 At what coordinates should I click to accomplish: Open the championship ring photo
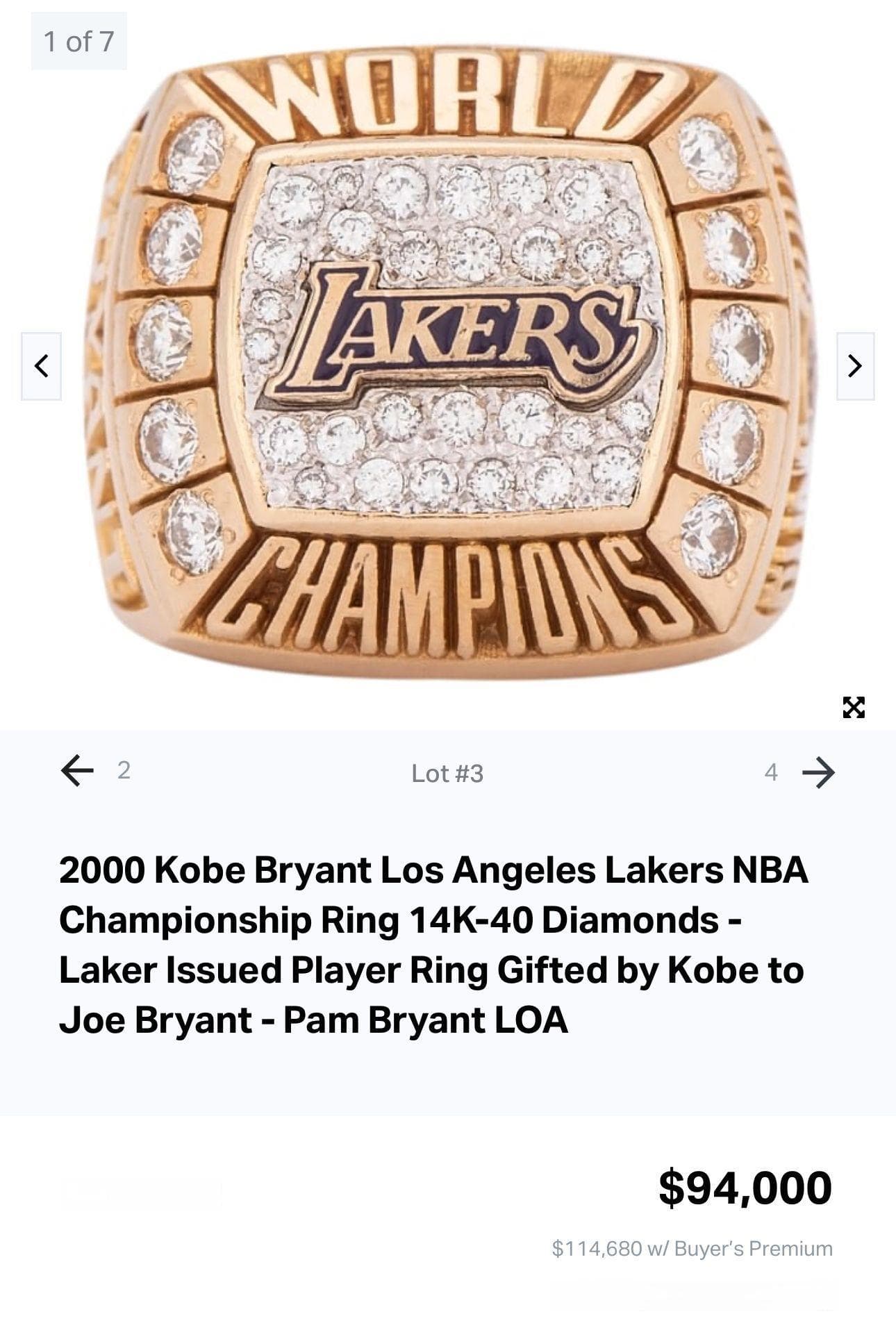448,361
